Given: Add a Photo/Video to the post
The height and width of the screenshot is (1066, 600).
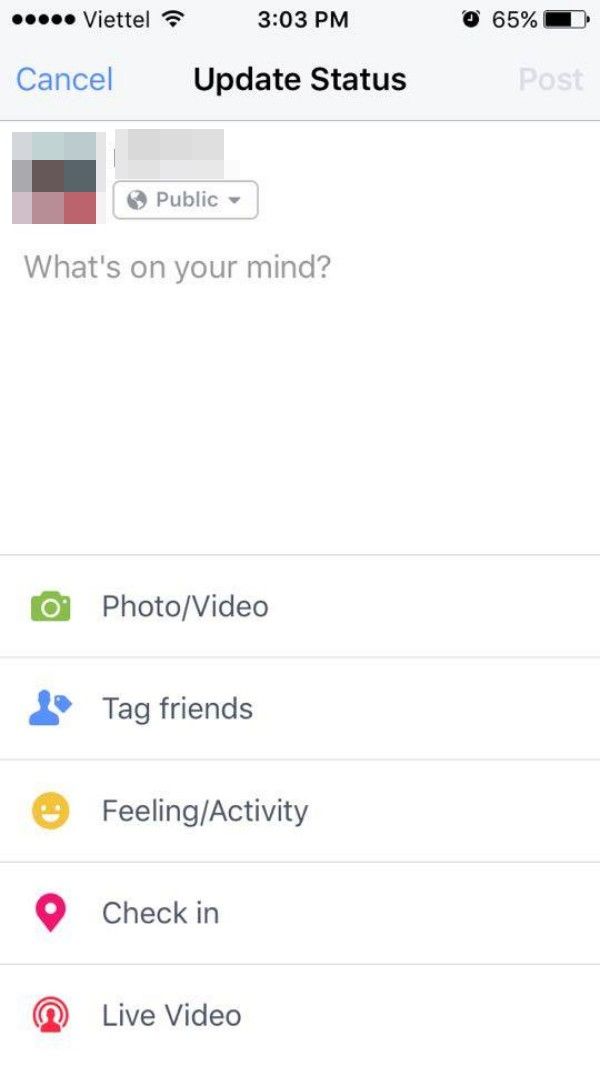Looking at the screenshot, I should 185,607.
